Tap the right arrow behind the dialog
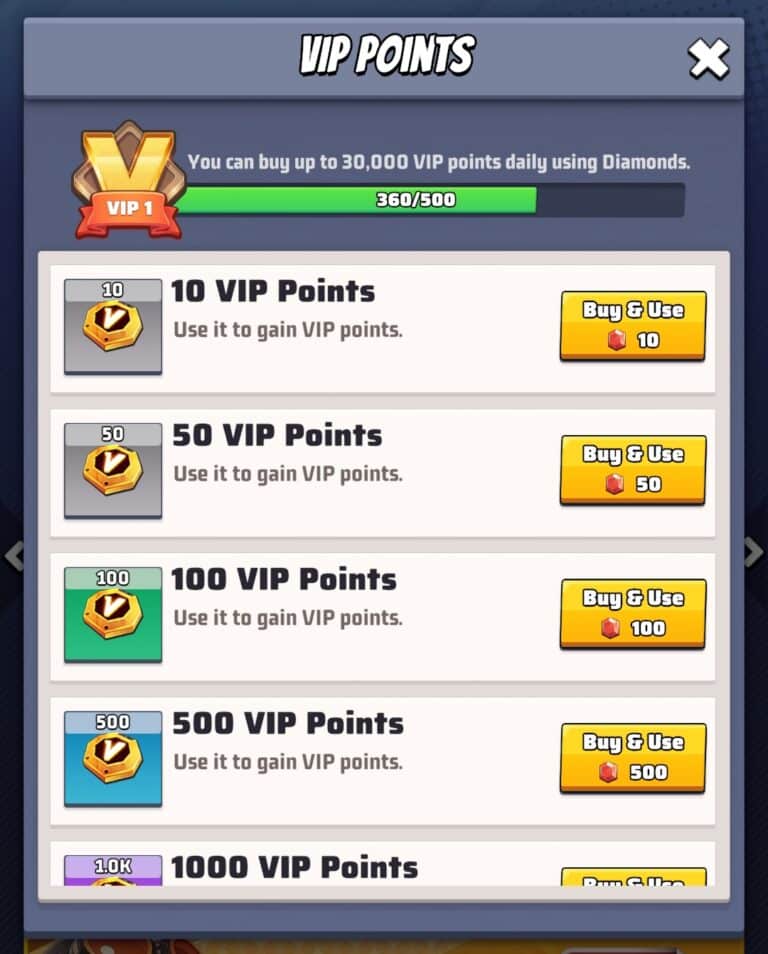 coord(755,552)
